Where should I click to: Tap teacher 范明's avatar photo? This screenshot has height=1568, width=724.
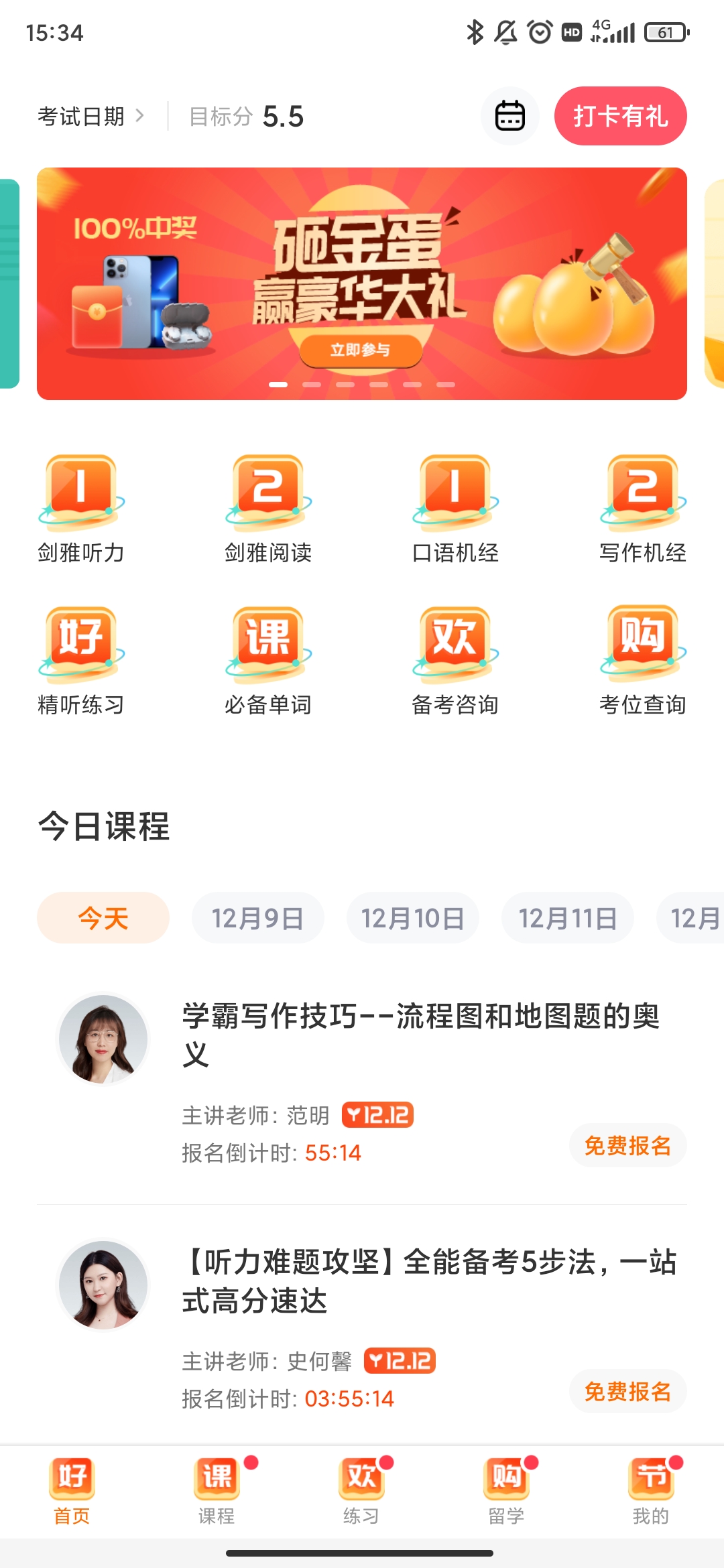coord(104,1039)
